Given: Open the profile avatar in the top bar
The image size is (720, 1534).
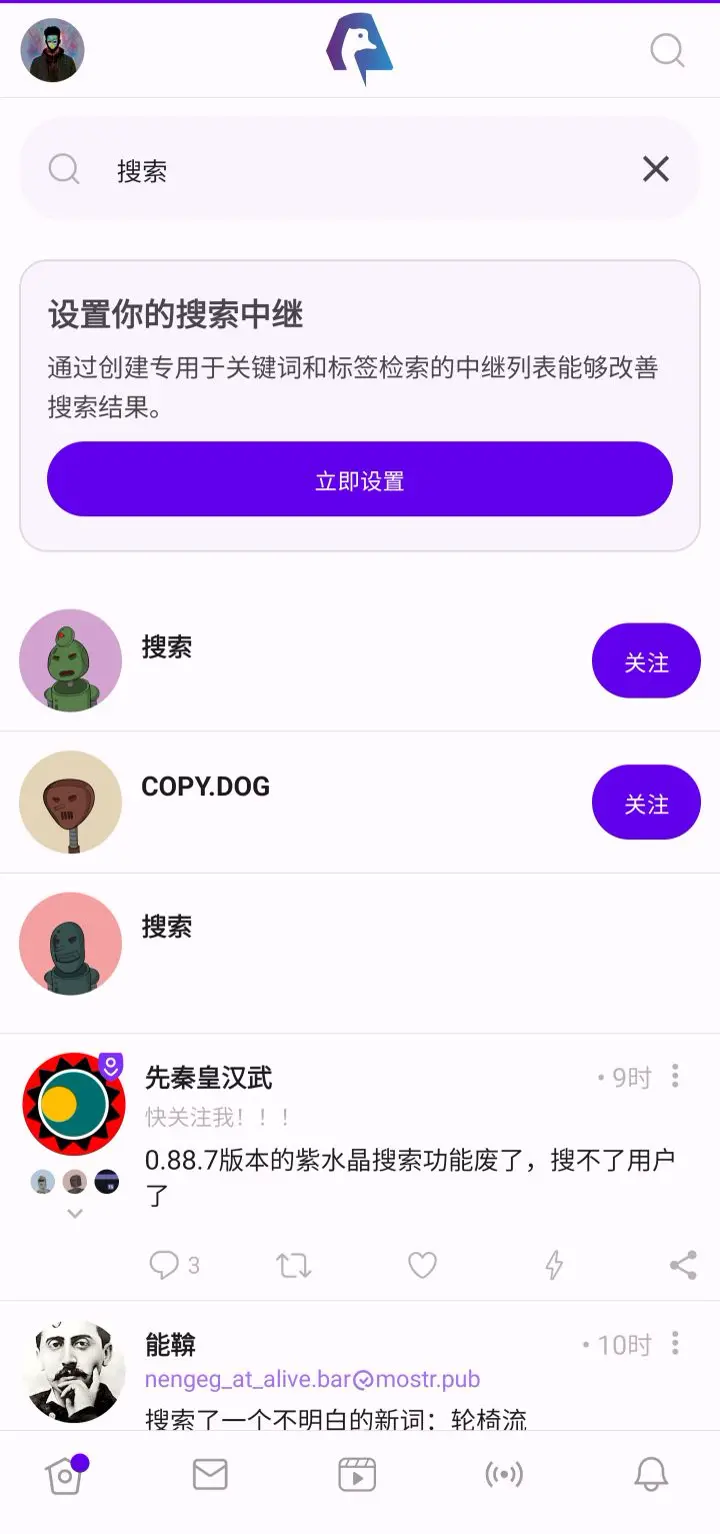Looking at the screenshot, I should [x=52, y=50].
